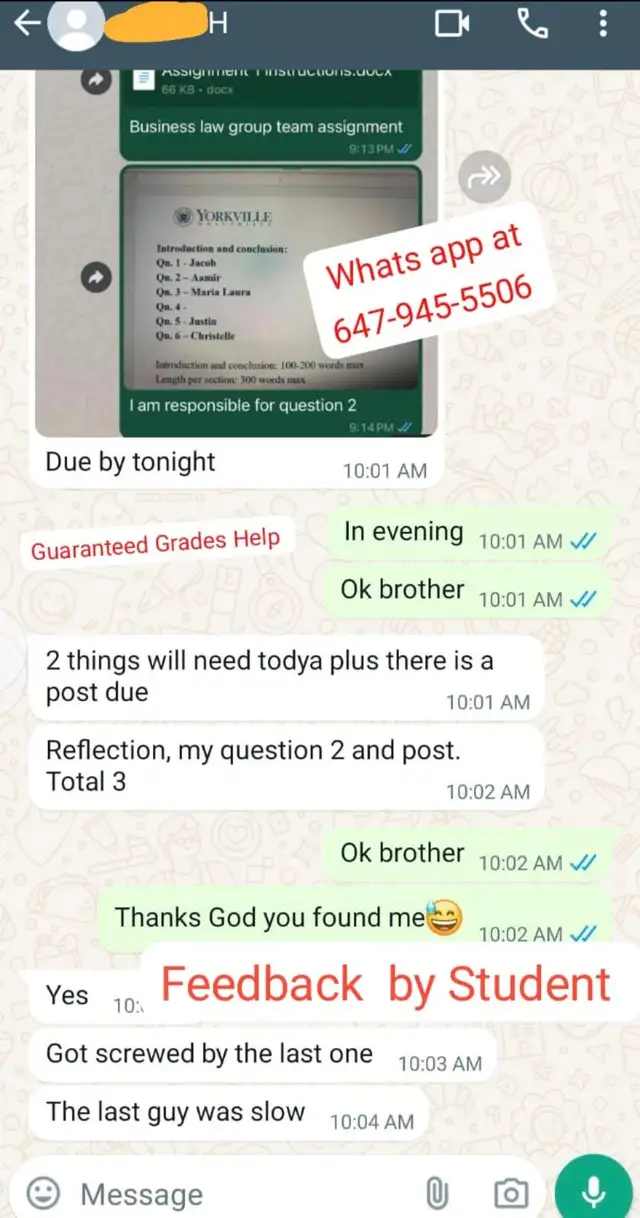Open the three-dot overflow menu
640x1218 pixels.
603,24
